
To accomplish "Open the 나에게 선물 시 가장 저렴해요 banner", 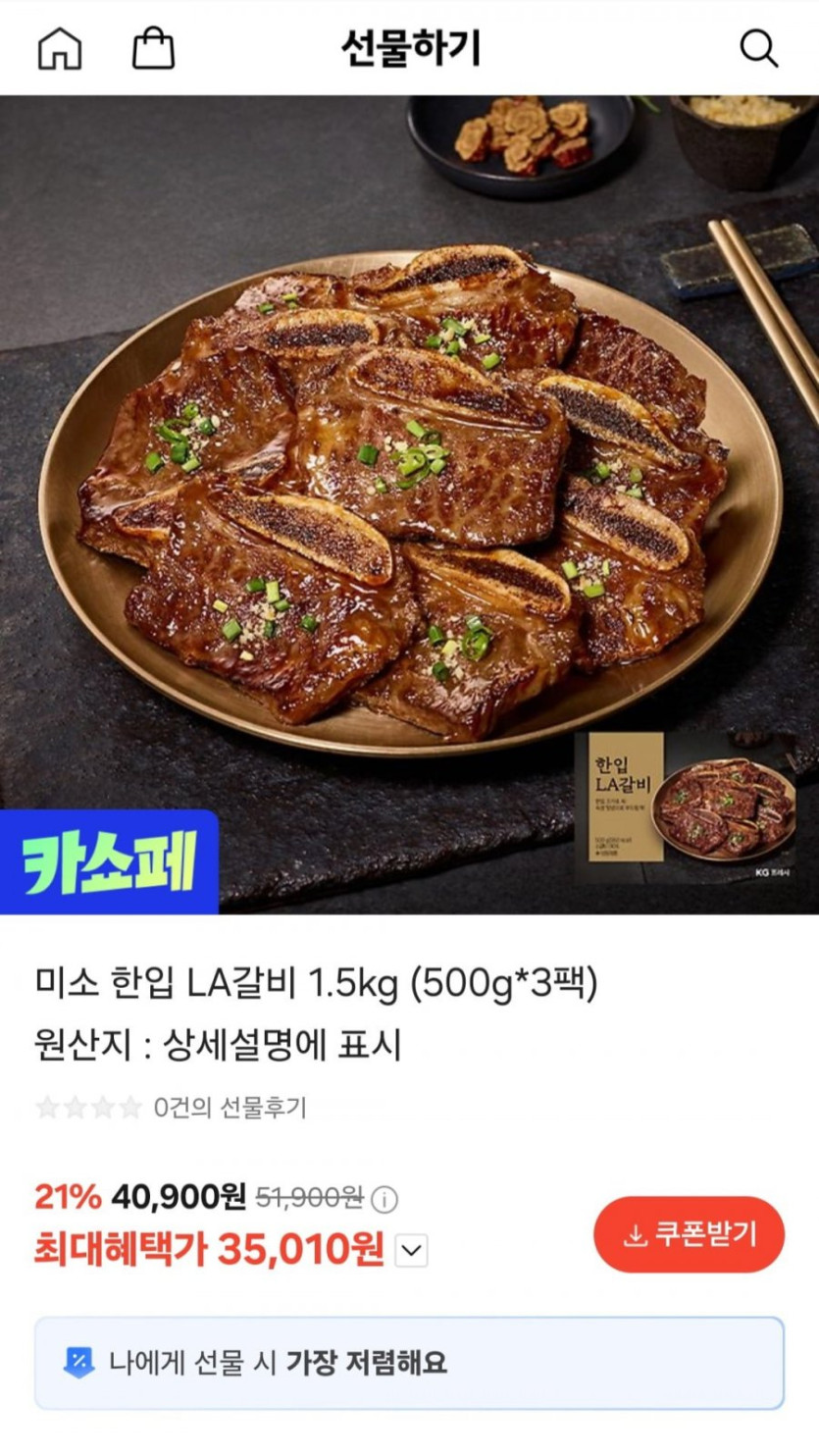I will coord(409,1363).
